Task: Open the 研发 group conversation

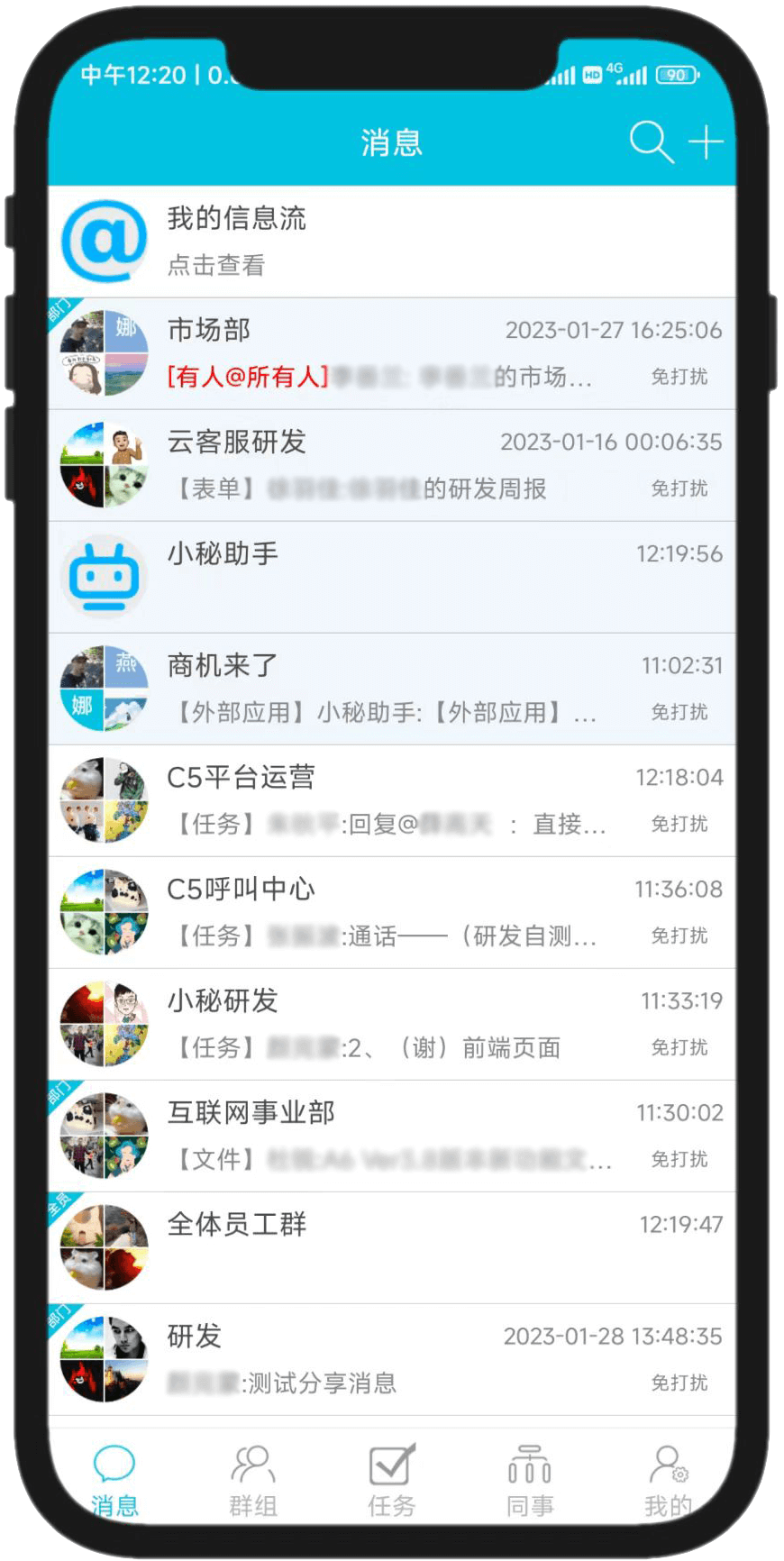Action: [392, 1359]
